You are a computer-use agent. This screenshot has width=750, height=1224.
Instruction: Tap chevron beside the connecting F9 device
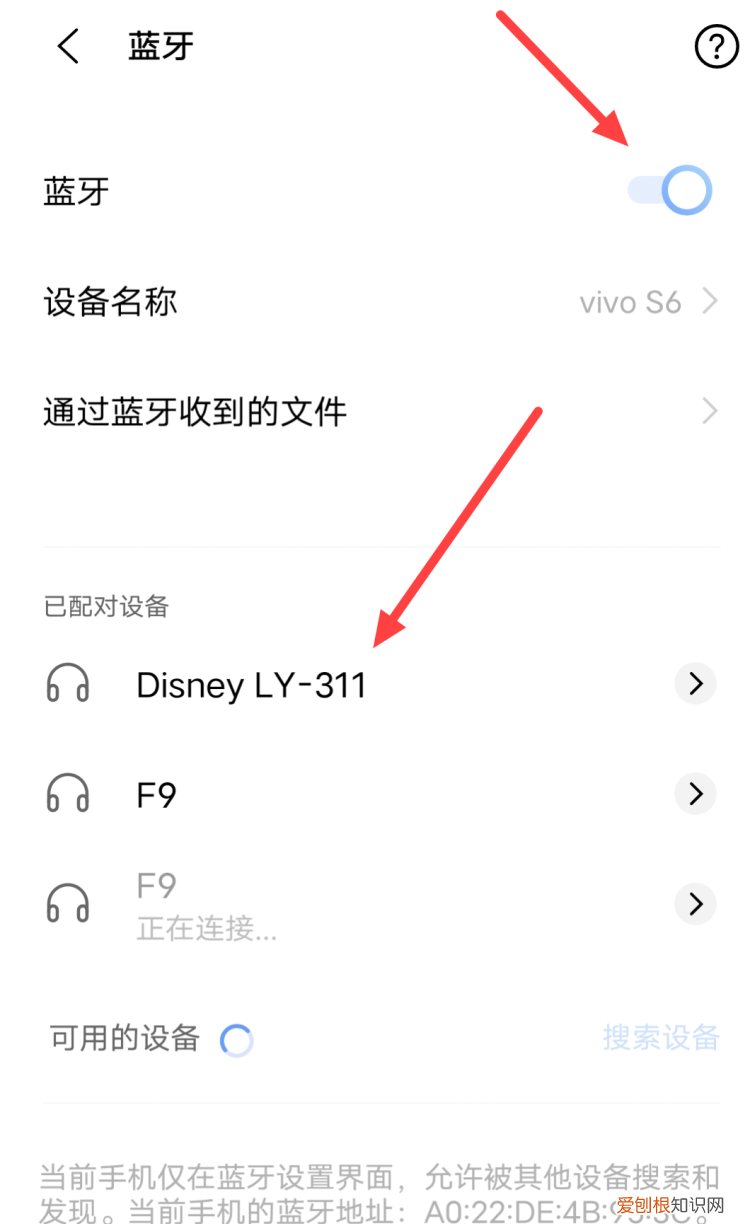tap(695, 903)
